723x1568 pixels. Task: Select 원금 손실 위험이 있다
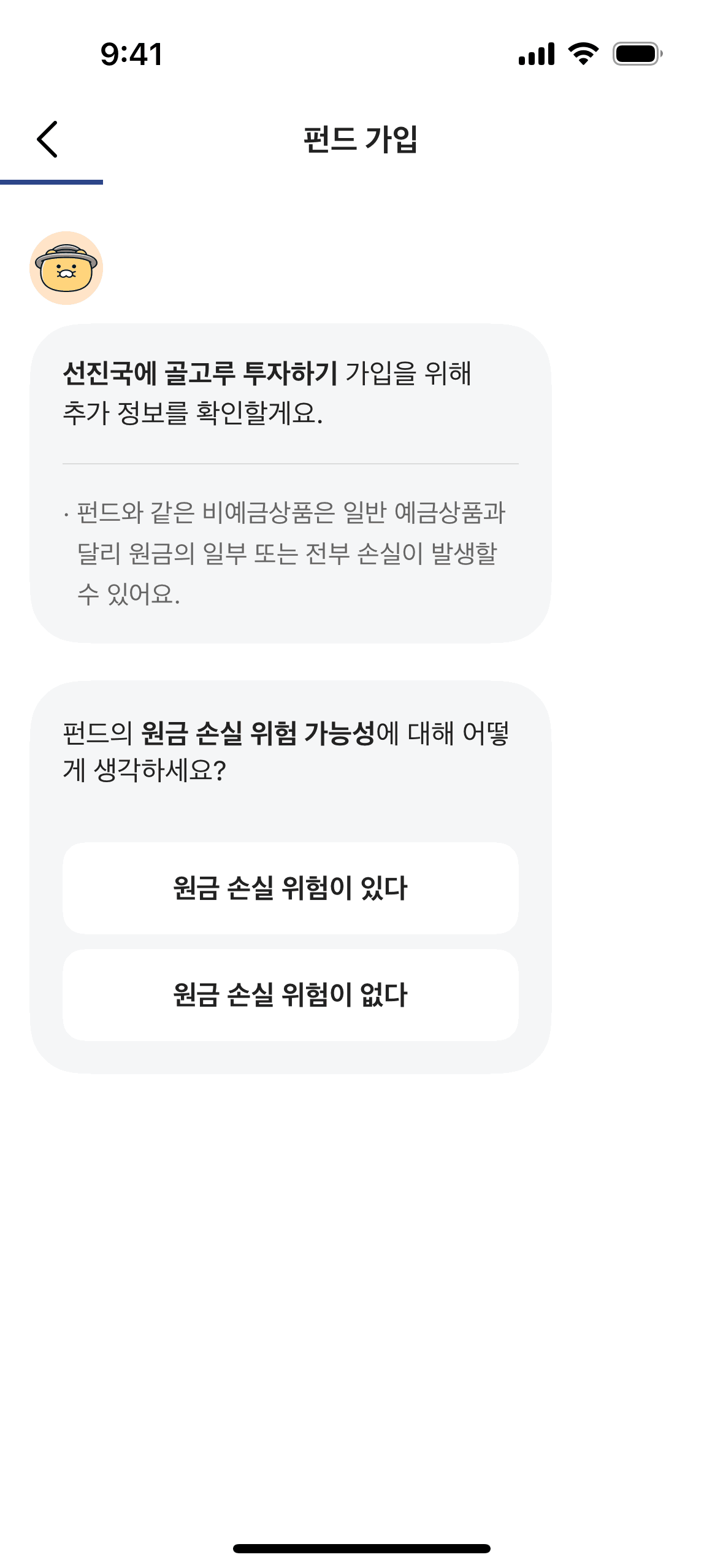(x=290, y=888)
